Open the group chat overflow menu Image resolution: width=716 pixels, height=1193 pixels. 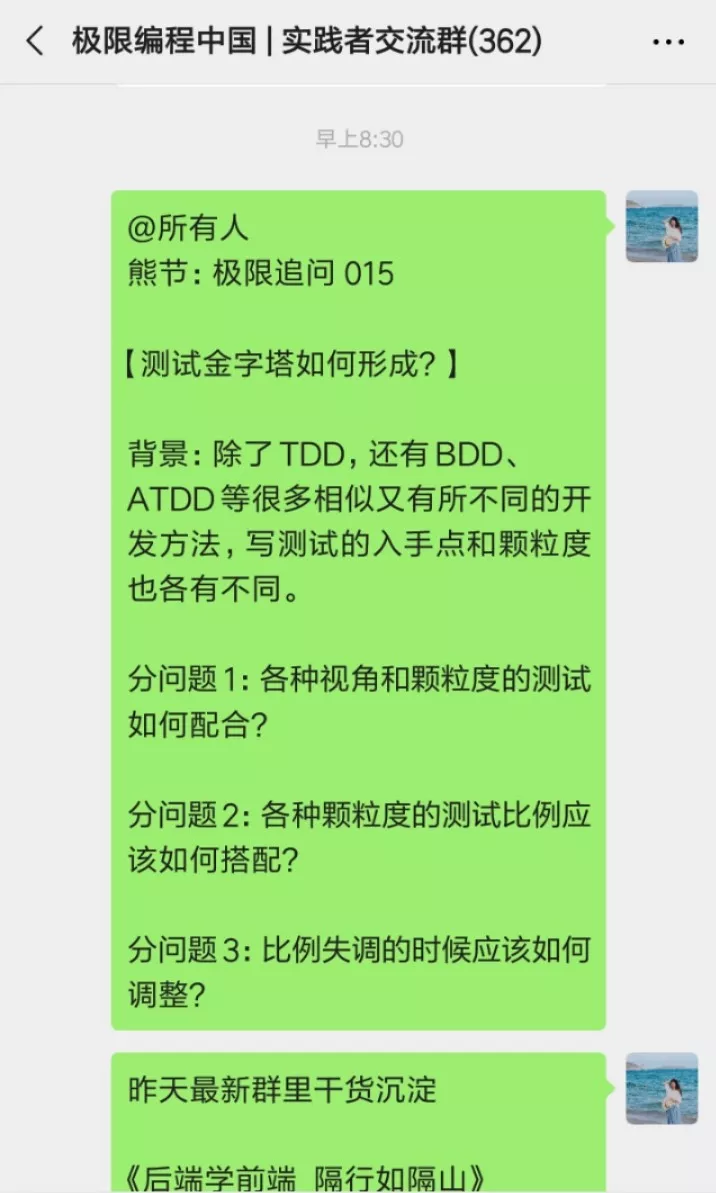point(667,42)
